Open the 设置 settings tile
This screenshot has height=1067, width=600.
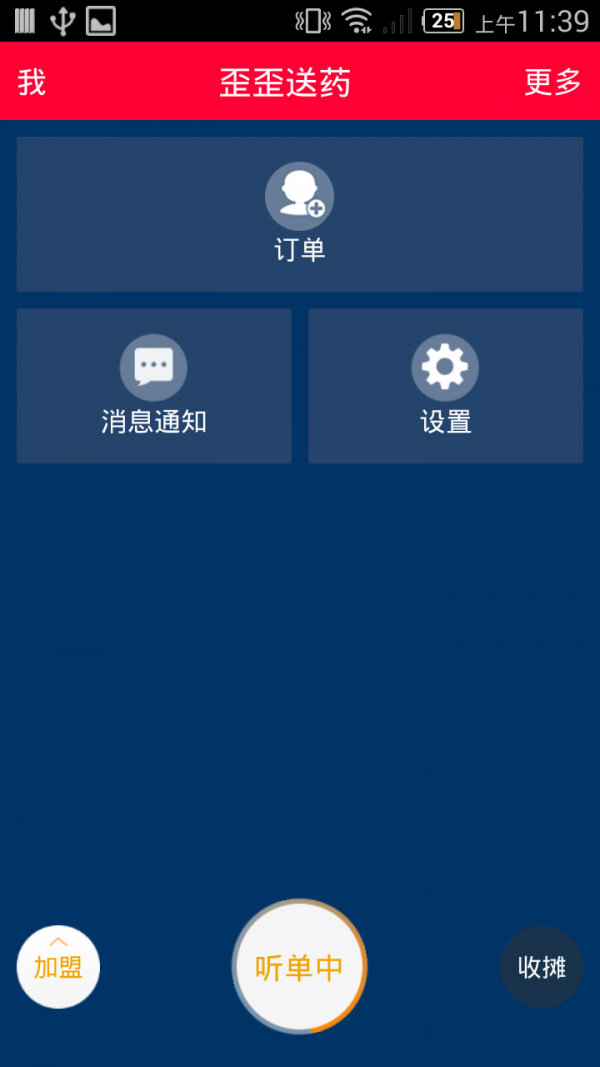tap(445, 386)
